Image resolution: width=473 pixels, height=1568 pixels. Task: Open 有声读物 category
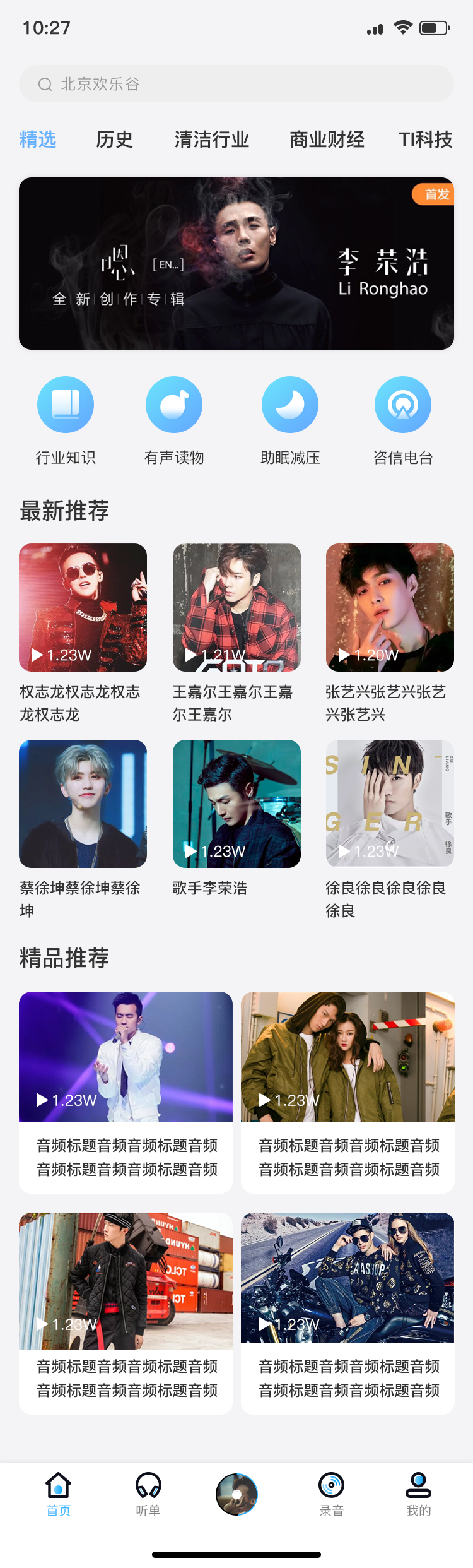(174, 405)
